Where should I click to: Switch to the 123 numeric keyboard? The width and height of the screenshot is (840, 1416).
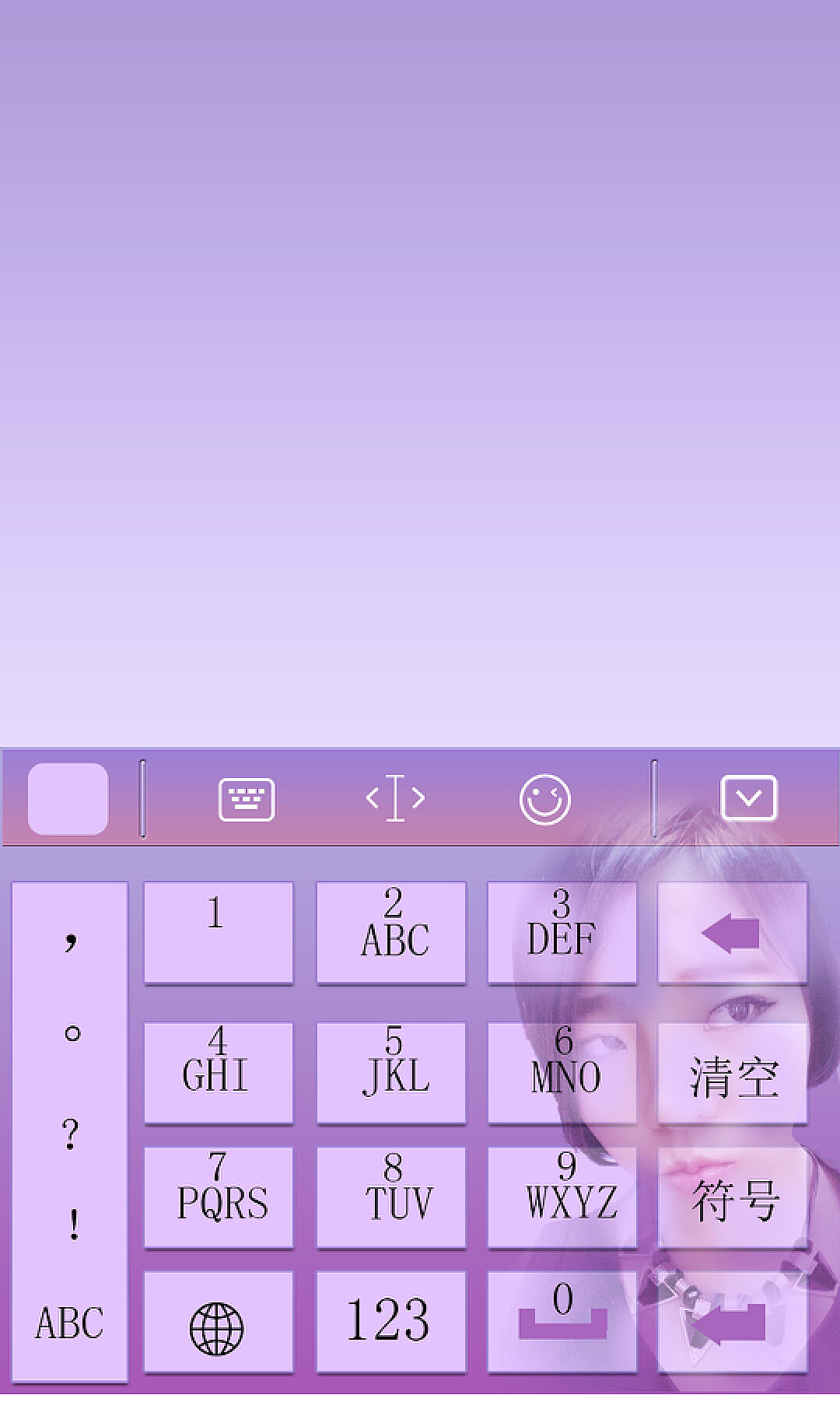pyautogui.click(x=391, y=1321)
